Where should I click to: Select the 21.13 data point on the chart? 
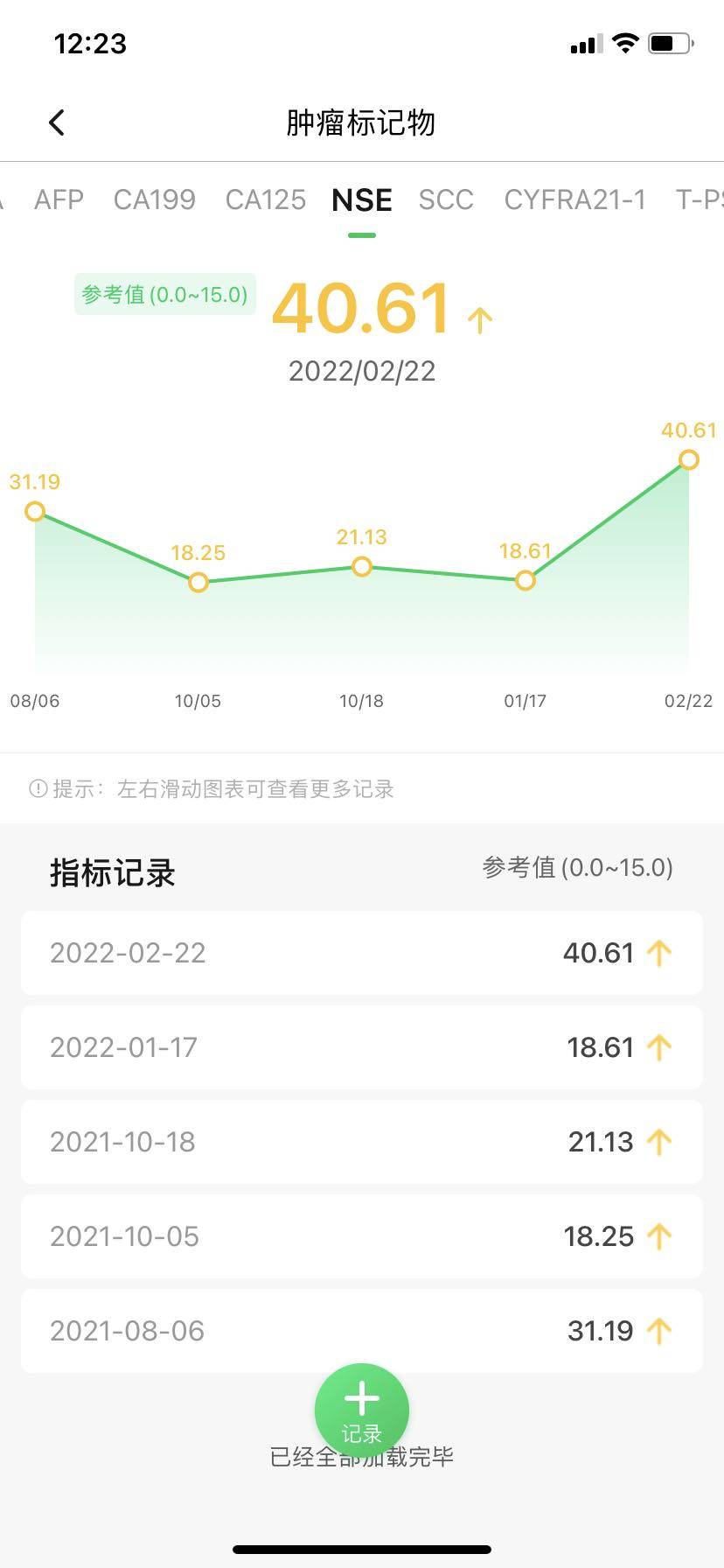coord(362,567)
